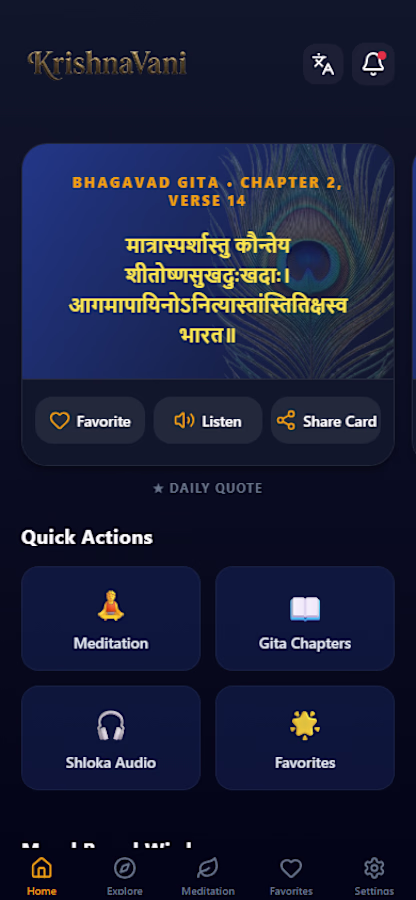Open the Gita Chapters card
The height and width of the screenshot is (900, 416).
pyautogui.click(x=305, y=618)
